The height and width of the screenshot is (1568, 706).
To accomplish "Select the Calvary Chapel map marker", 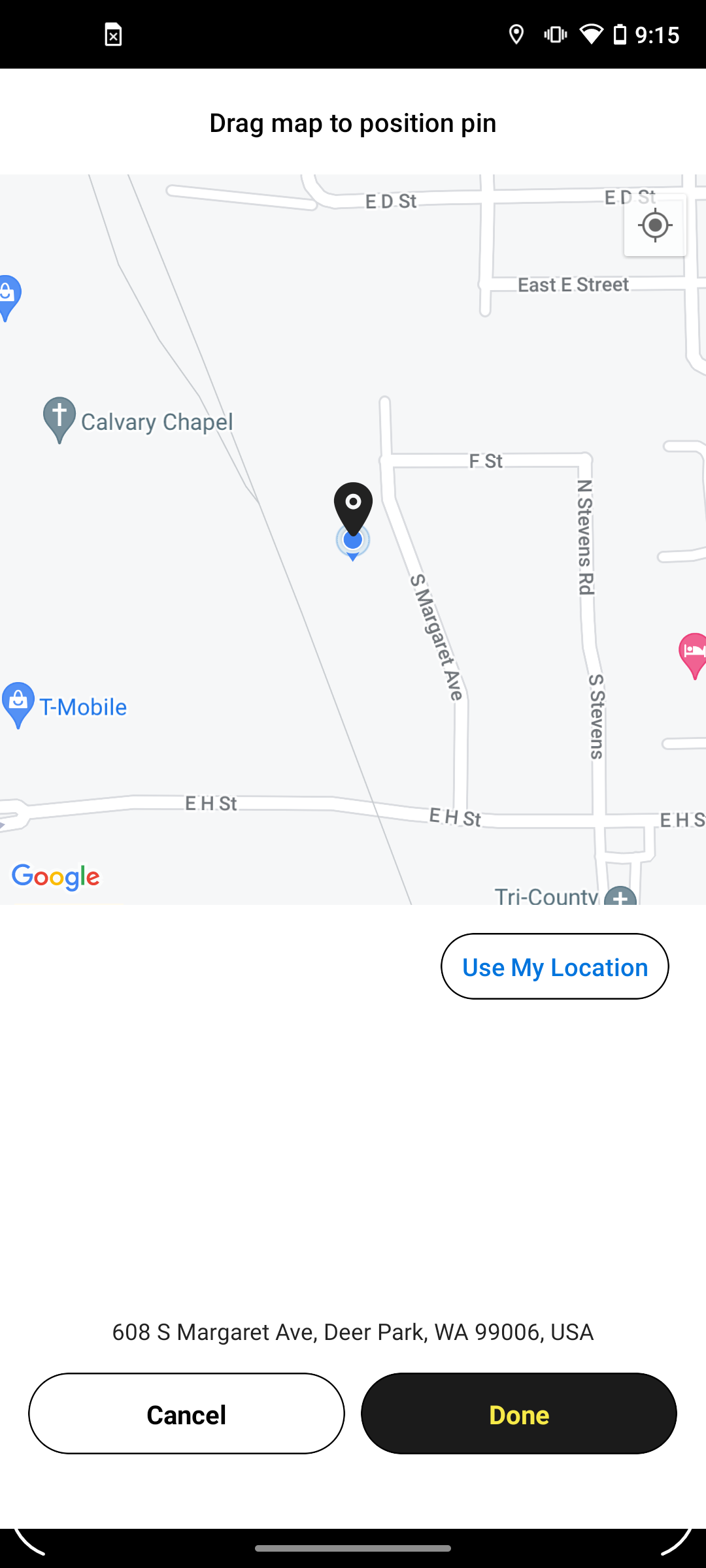I will (x=59, y=418).
